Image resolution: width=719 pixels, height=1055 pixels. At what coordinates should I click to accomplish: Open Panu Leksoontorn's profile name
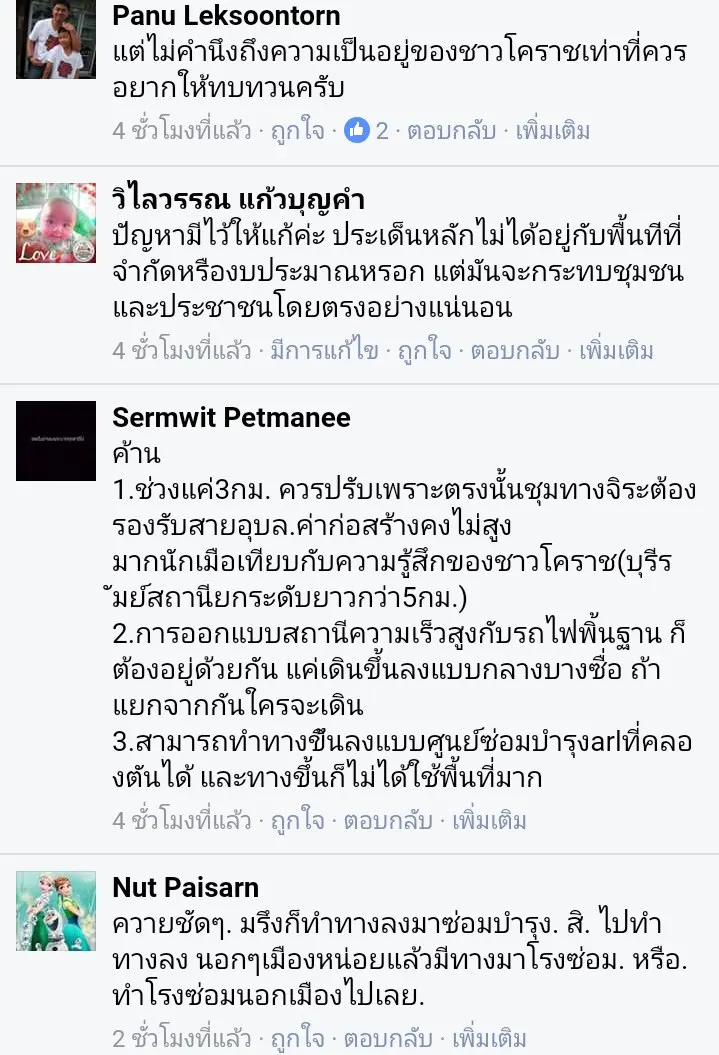tap(226, 16)
